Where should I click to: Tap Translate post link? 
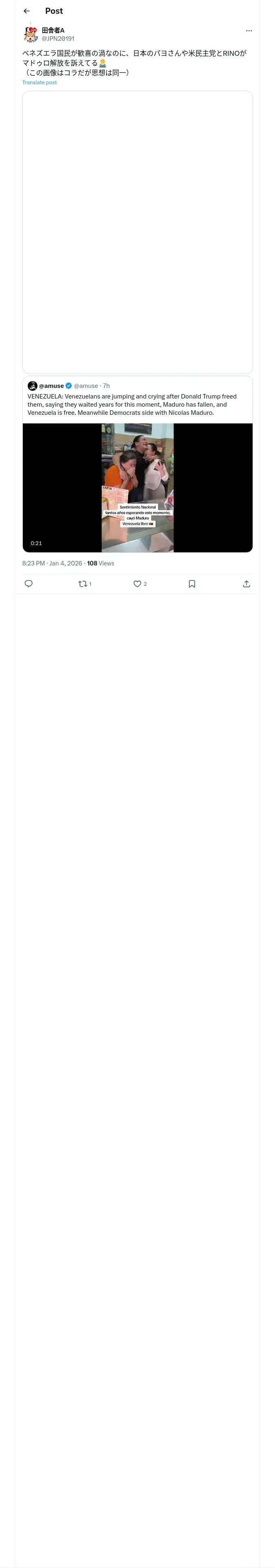click(x=40, y=82)
